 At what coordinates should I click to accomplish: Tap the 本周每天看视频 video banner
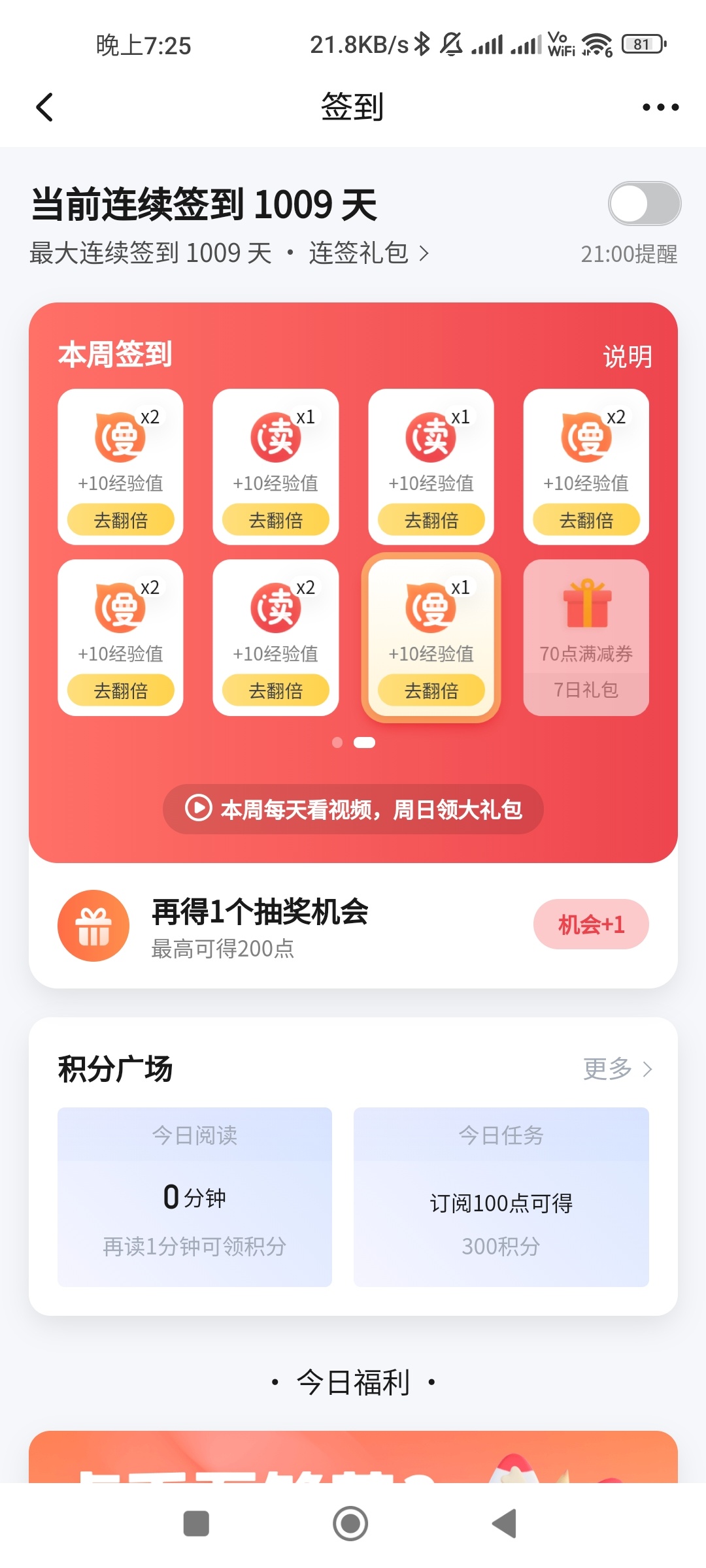pos(353,809)
